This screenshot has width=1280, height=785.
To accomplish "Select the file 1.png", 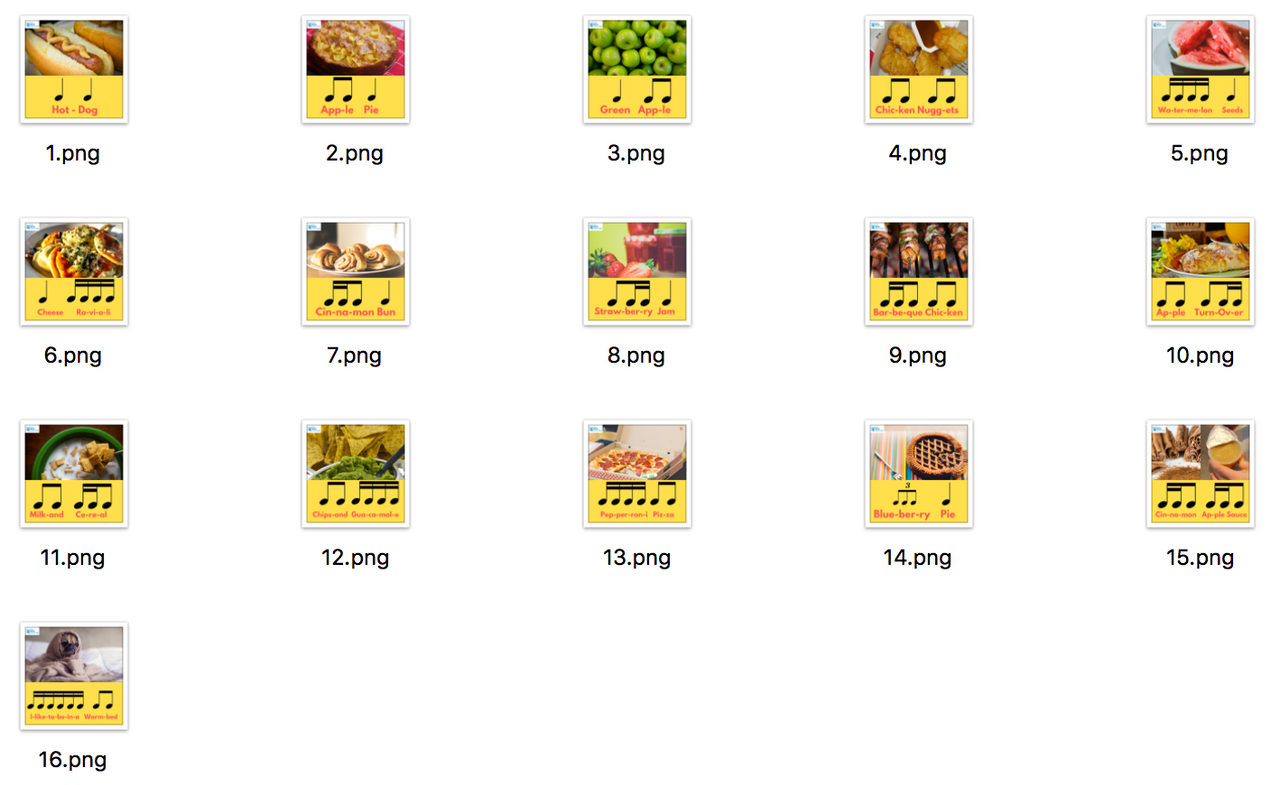I will click(74, 70).
